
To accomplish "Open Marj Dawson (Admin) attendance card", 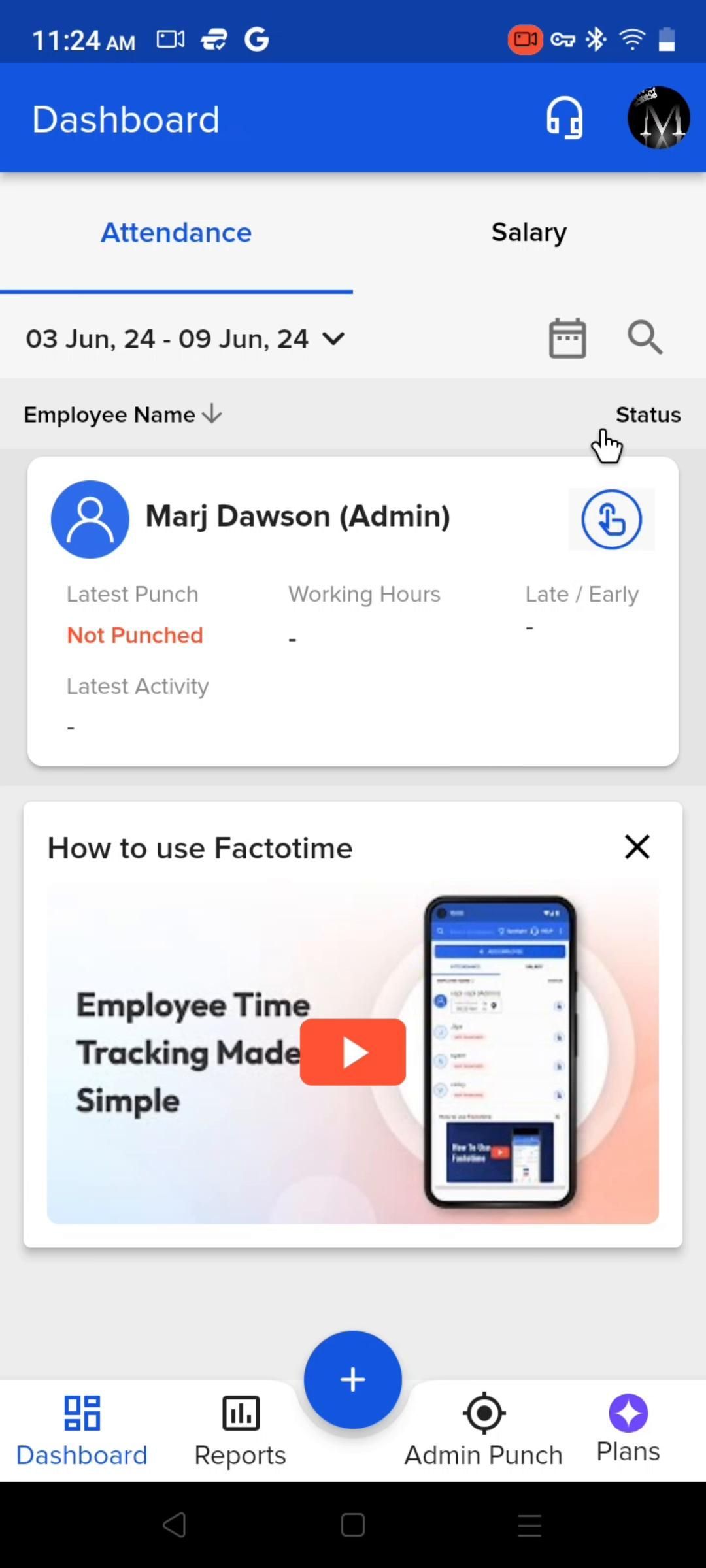I will (x=297, y=517).
